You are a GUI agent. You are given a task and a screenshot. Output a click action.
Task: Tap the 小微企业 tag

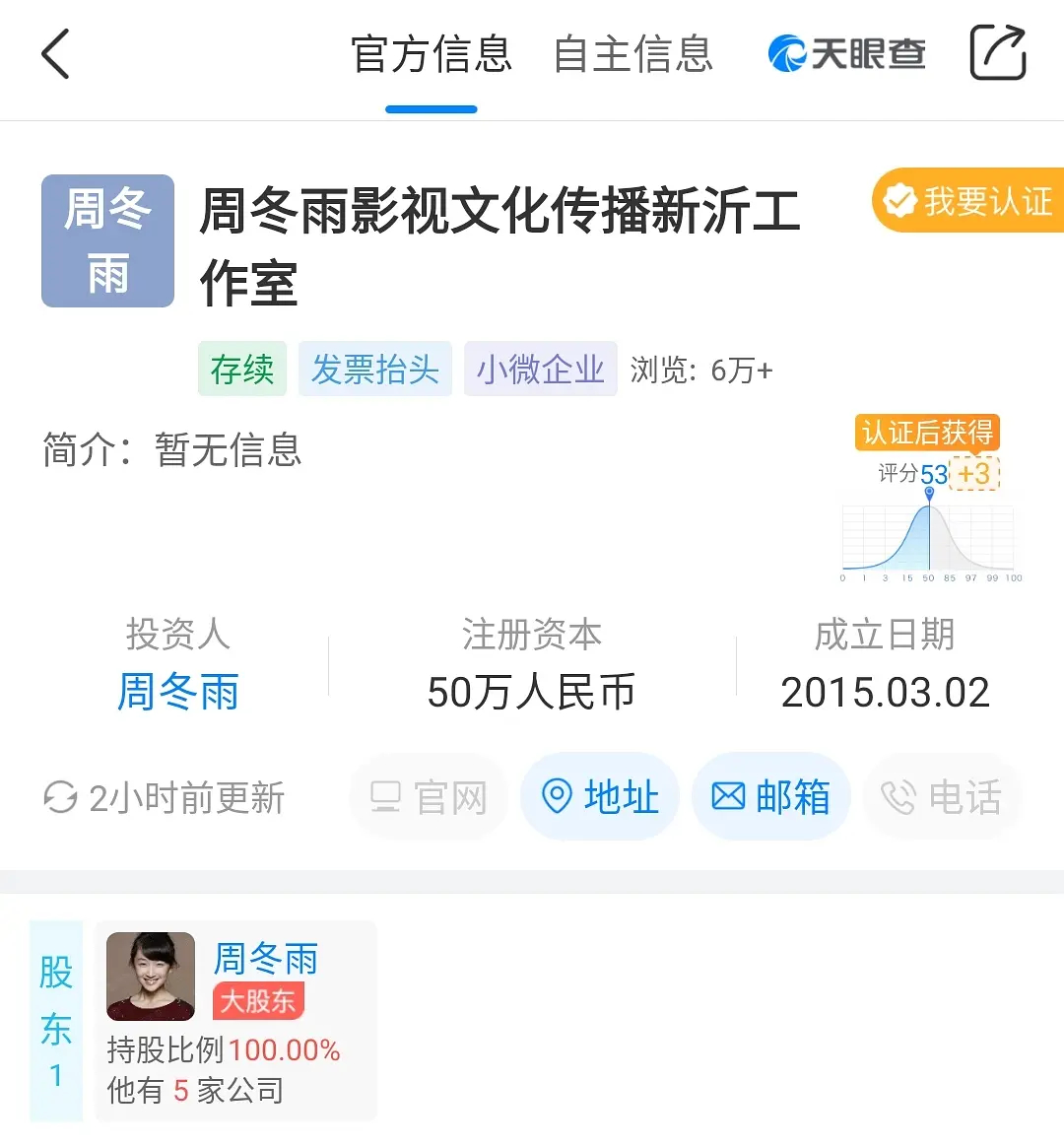541,369
